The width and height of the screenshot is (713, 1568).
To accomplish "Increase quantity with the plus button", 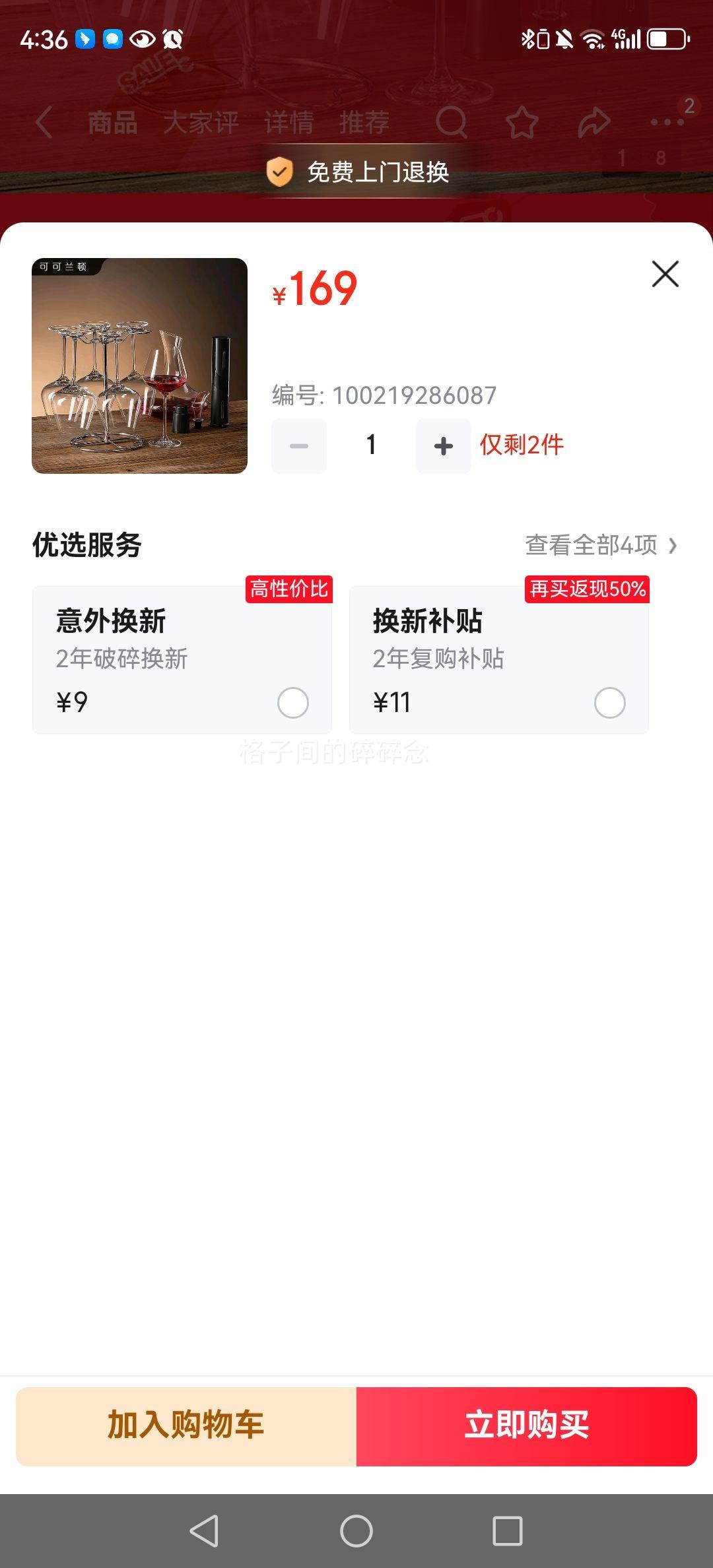I will tap(443, 446).
